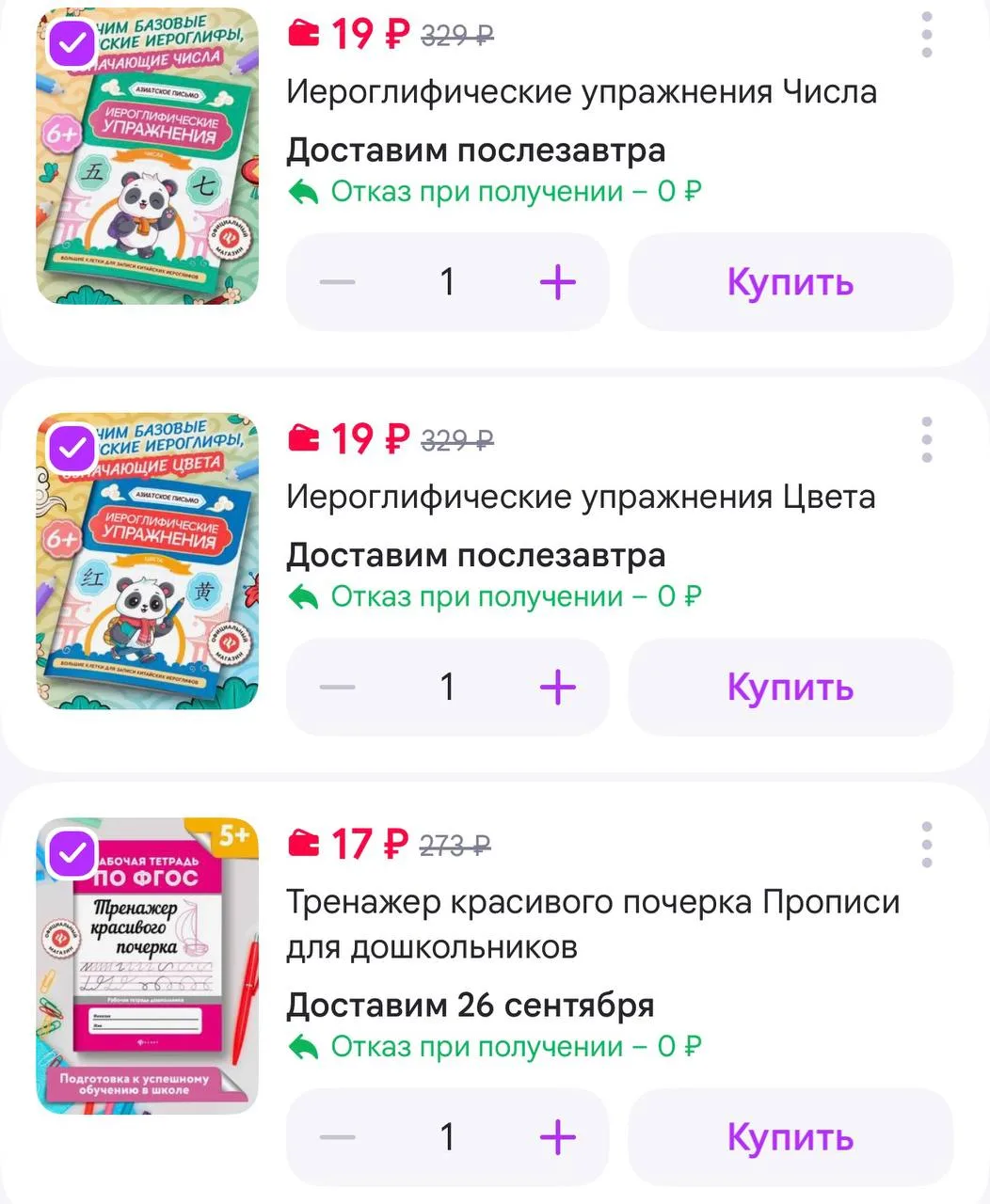Add one more Тренажер красивого почерка
Viewport: 990px width, 1204px height.
click(x=558, y=1138)
